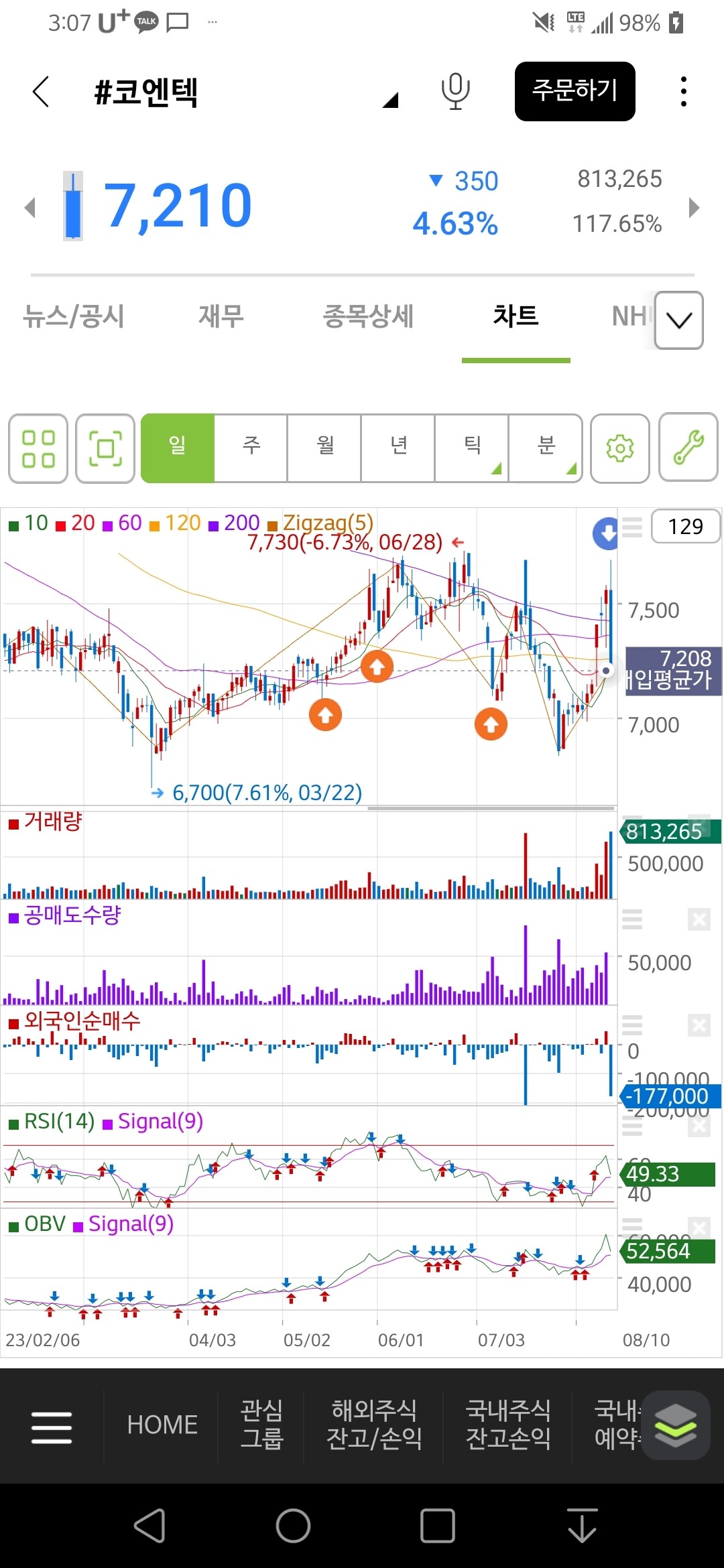724x1568 pixels.
Task: Go to 국내주식 잔고손익
Action: point(508,1425)
